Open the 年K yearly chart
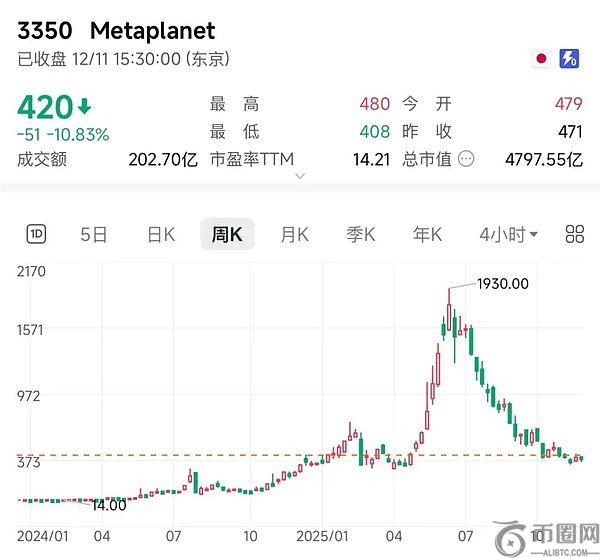The height and width of the screenshot is (558, 600). tap(427, 234)
